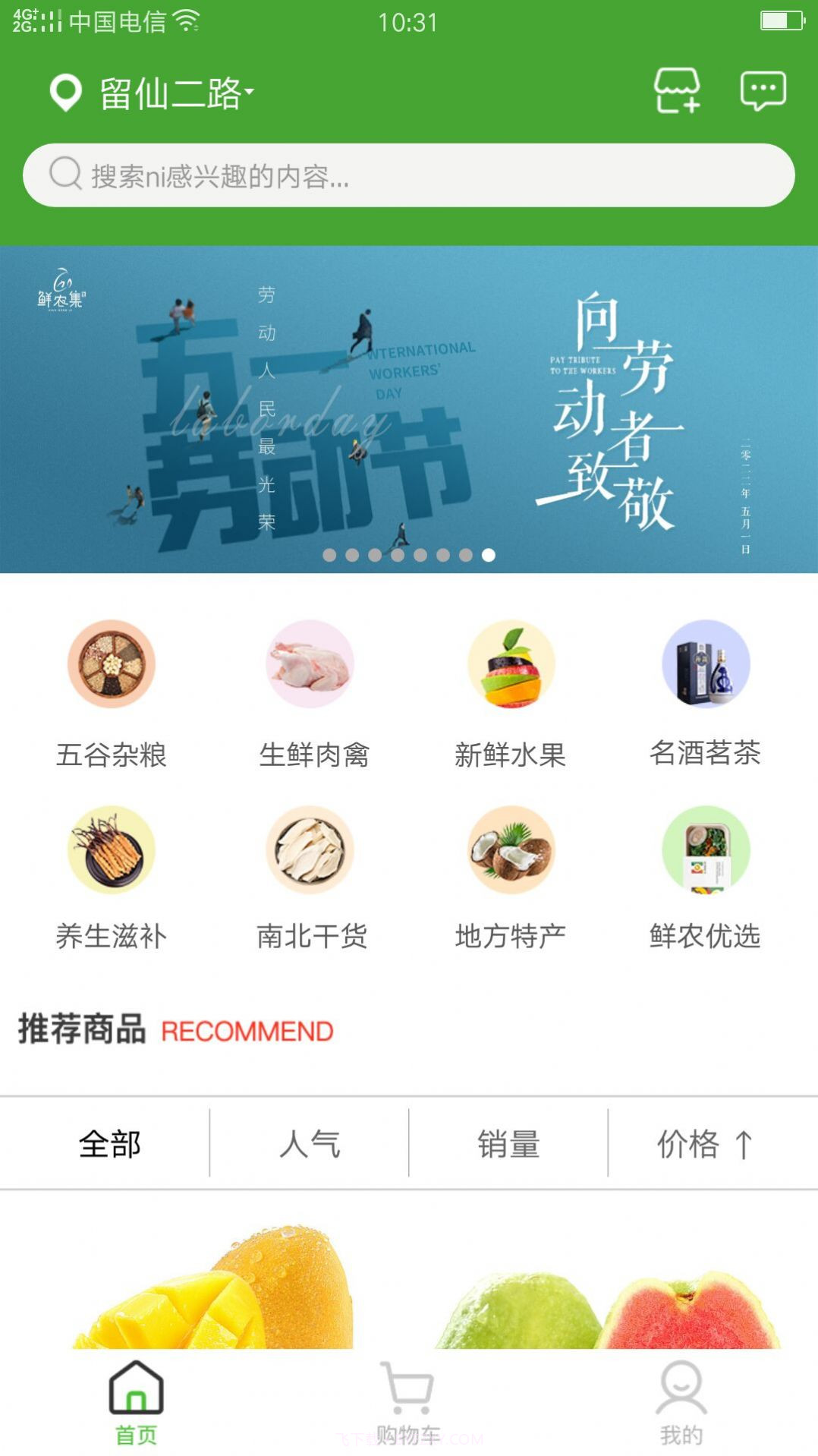Open the store add icon in the header

(679, 91)
